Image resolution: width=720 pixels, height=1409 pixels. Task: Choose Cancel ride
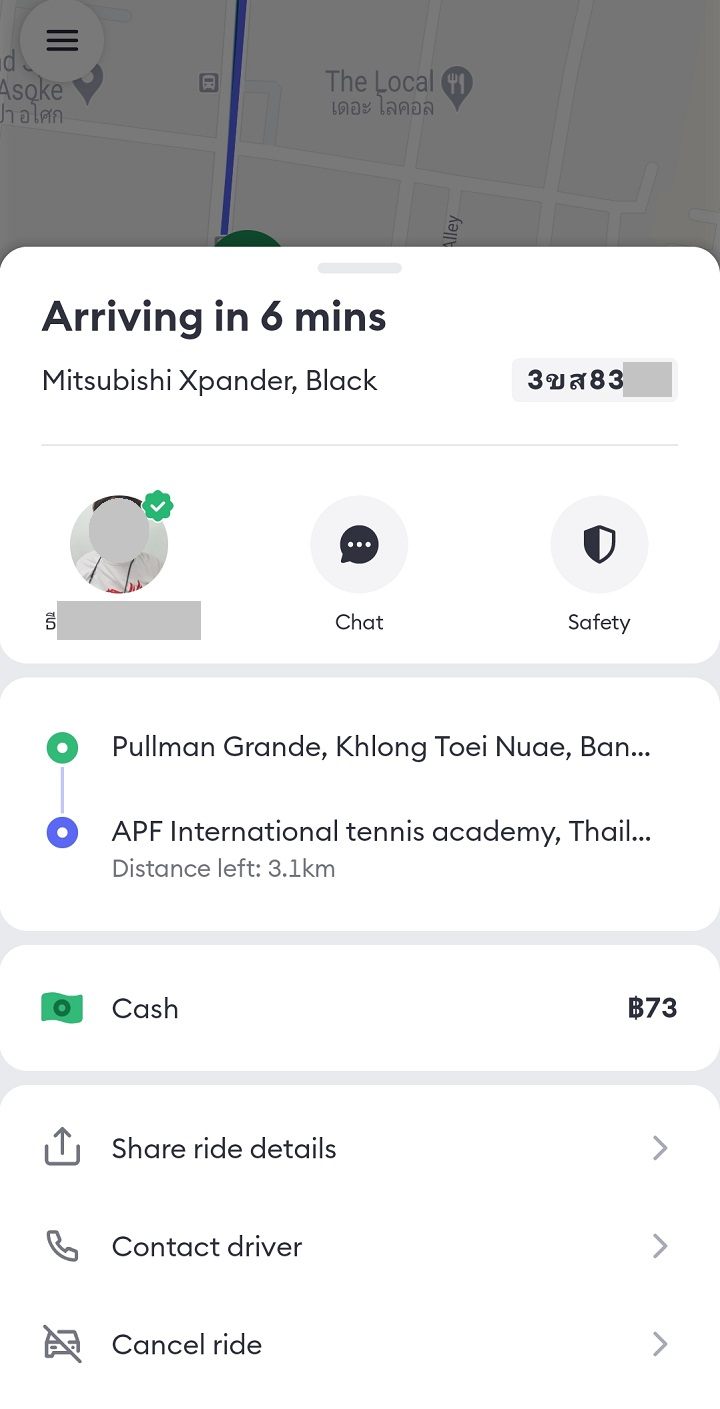[359, 1344]
